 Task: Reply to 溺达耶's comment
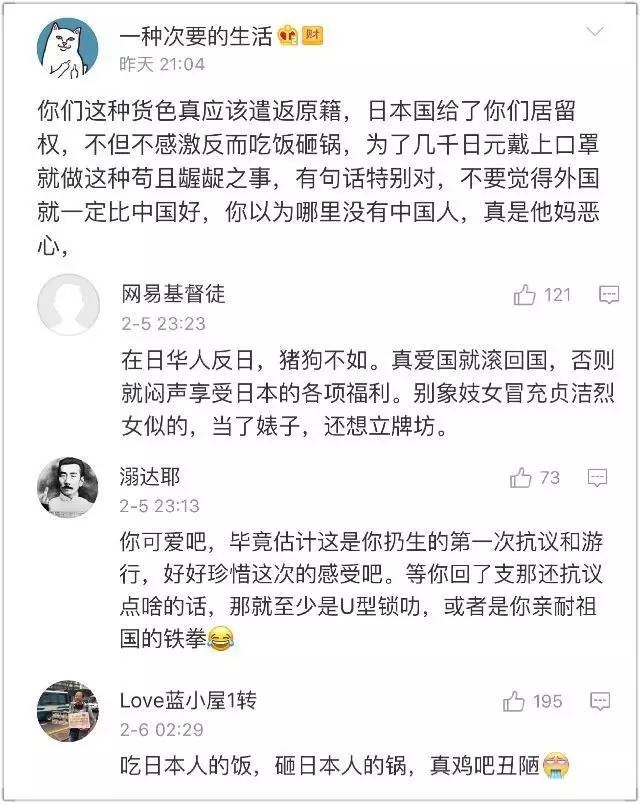pos(599,478)
